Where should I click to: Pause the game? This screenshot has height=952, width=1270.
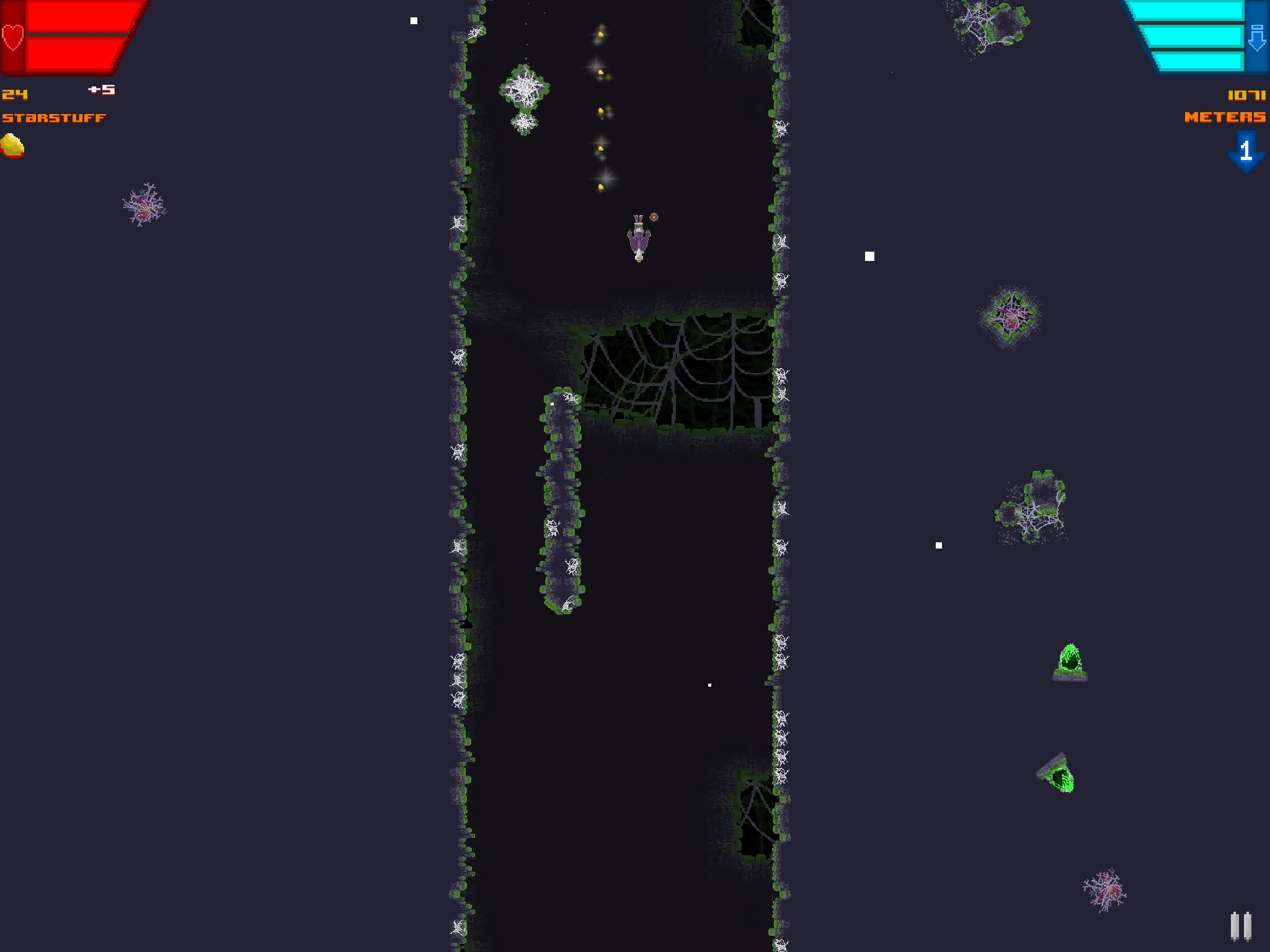coord(1241,926)
